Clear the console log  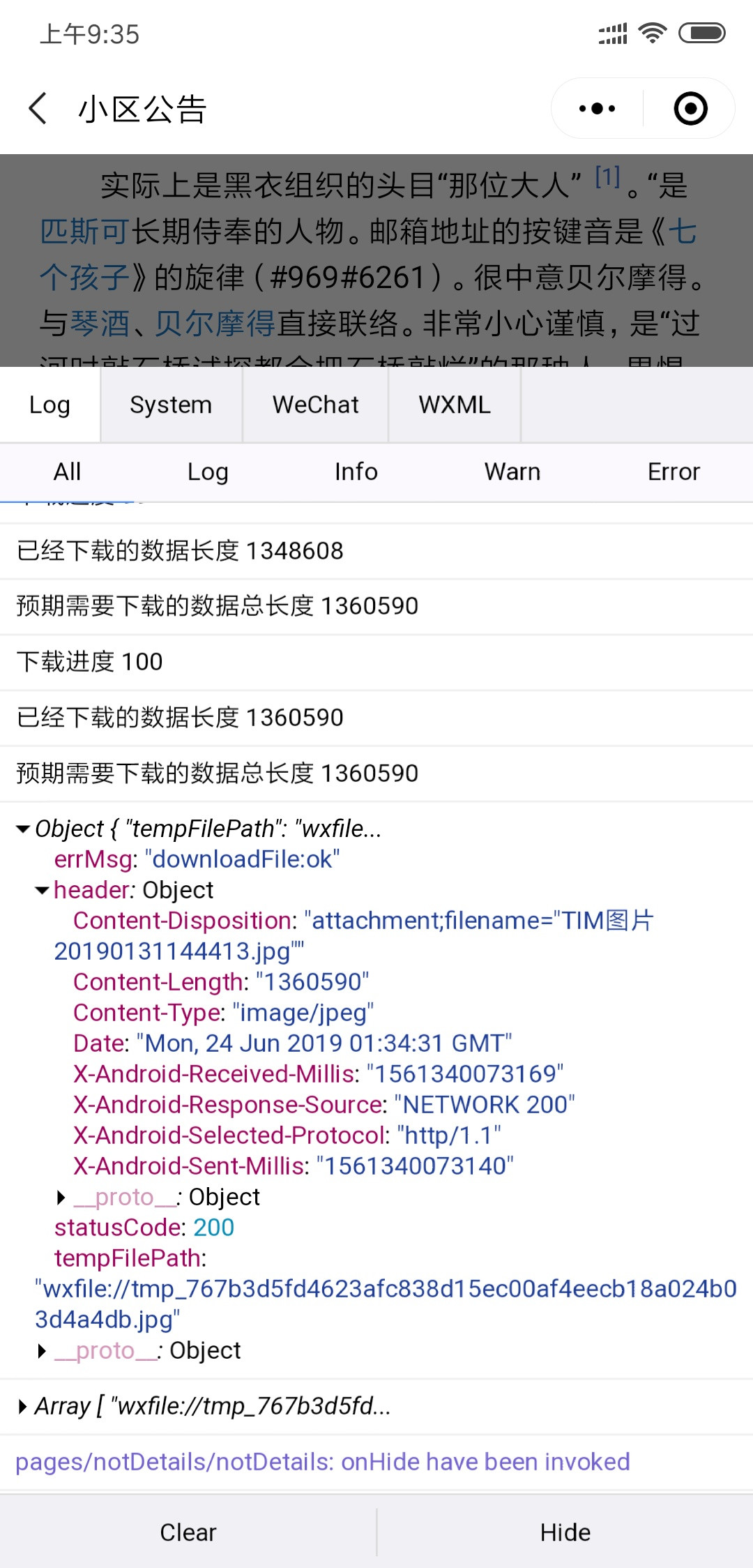click(188, 1532)
